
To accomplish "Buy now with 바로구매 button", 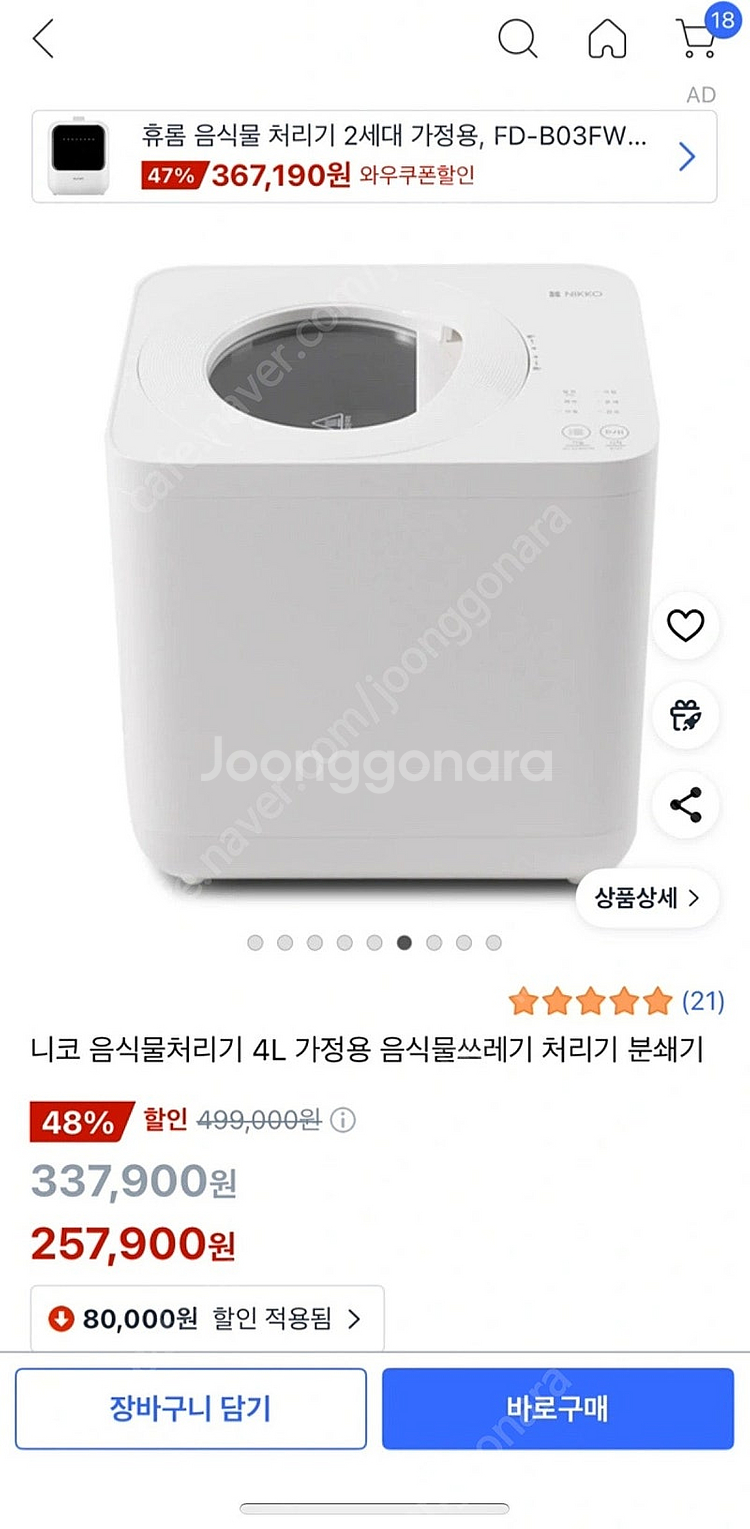I will (x=557, y=1409).
